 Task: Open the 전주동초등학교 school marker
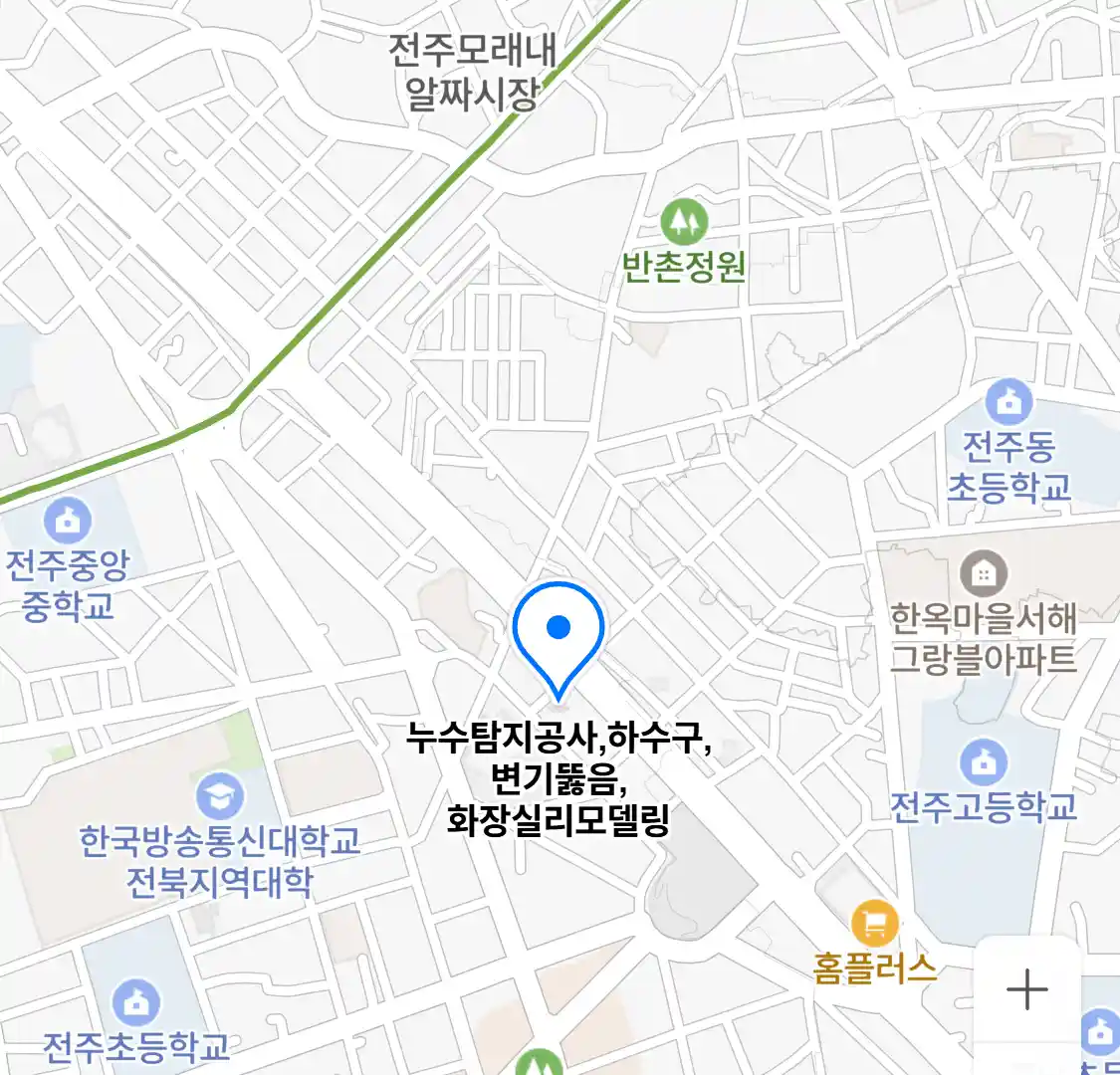point(1008,403)
